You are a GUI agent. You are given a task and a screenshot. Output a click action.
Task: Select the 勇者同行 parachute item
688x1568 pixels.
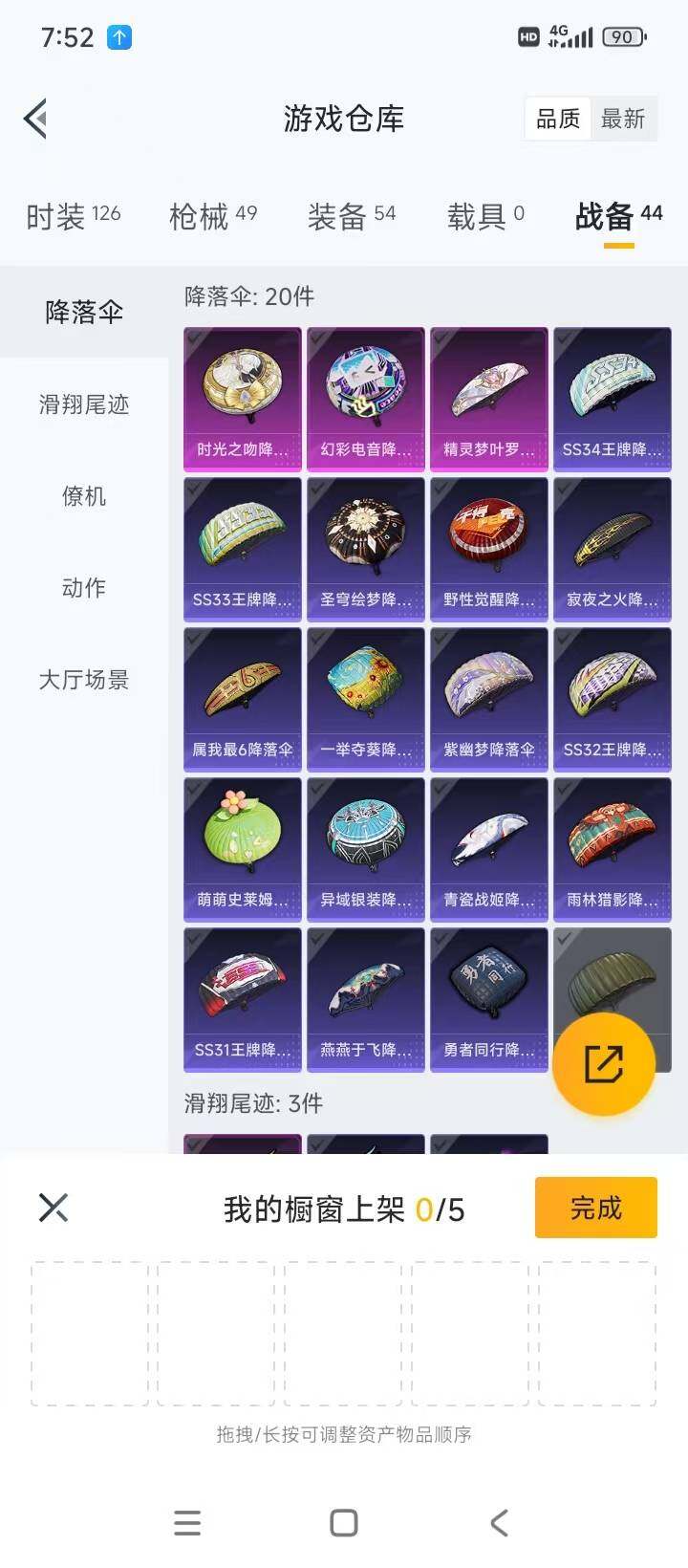click(488, 996)
